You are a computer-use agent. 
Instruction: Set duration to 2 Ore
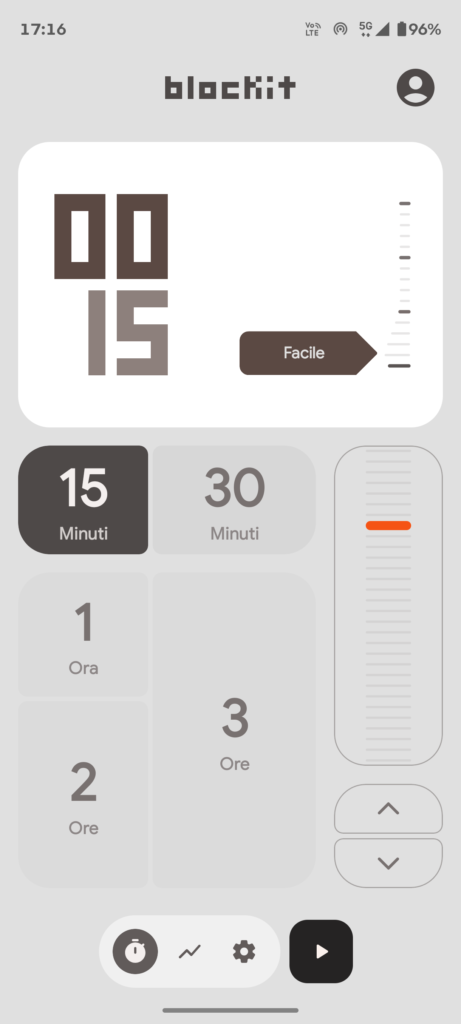coord(84,794)
